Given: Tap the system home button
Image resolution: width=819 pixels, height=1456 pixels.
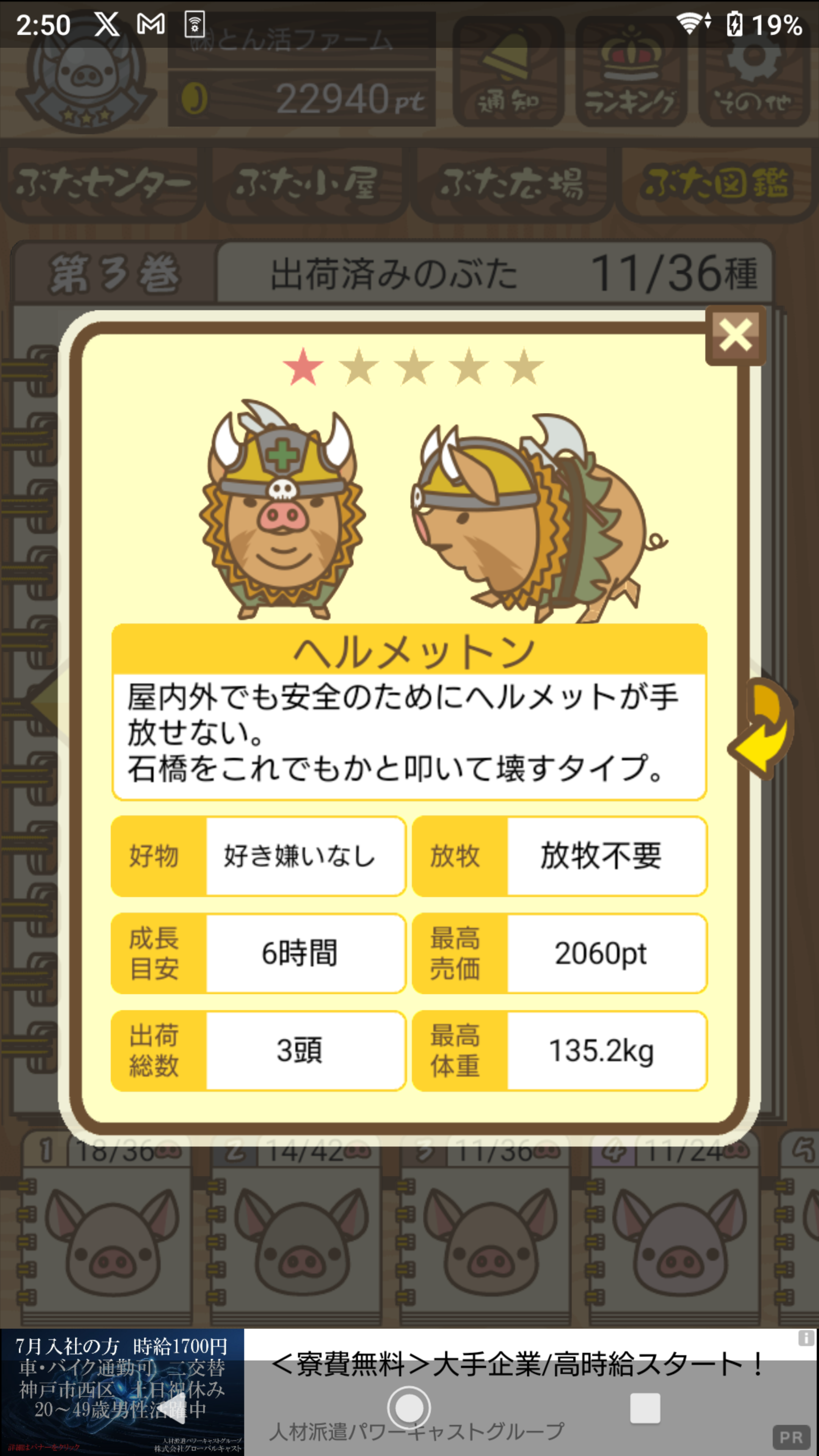Looking at the screenshot, I should pyautogui.click(x=409, y=1407).
